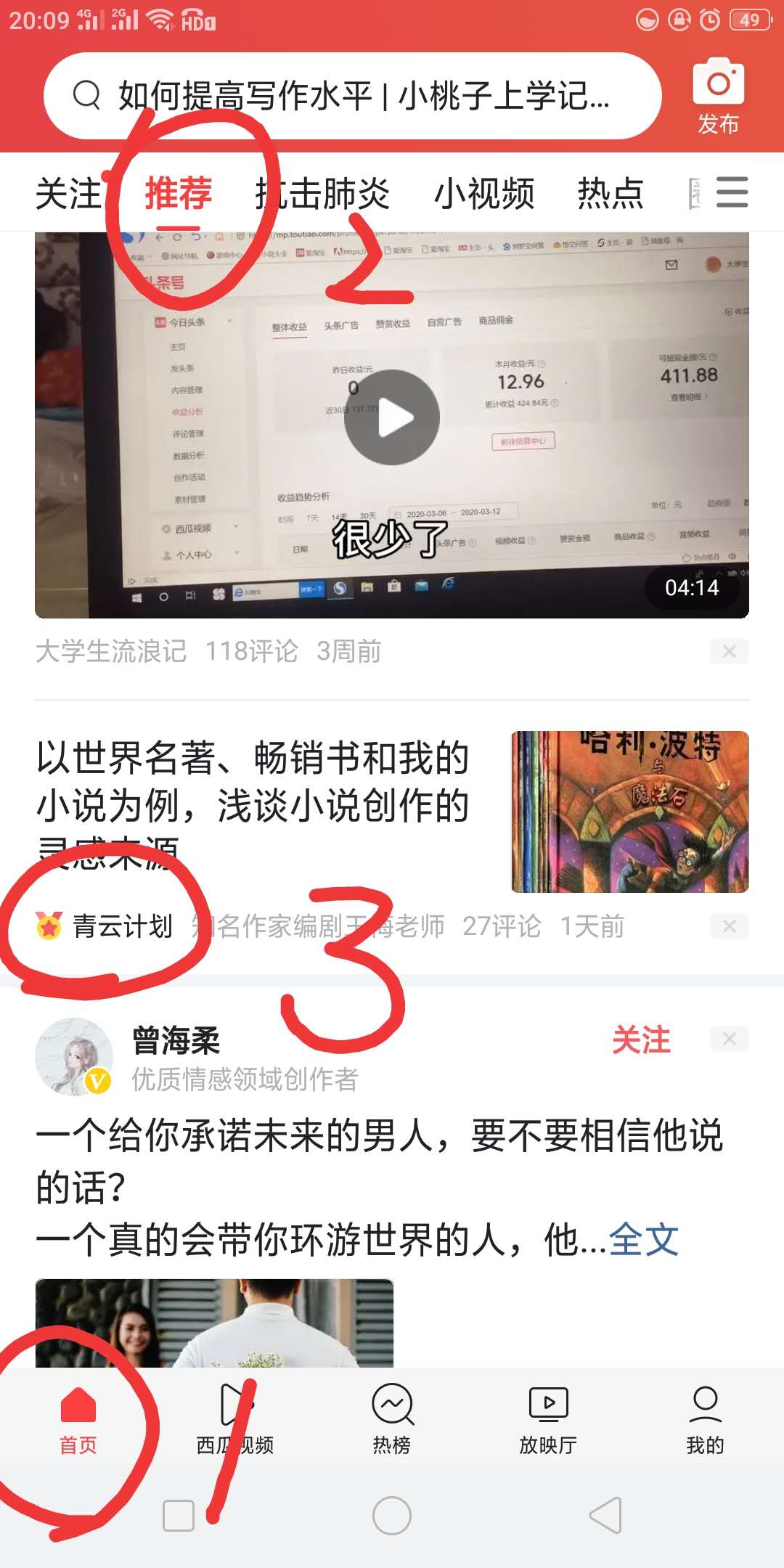Switch to the 小视频 tab
The image size is (784, 1568).
pyautogui.click(x=485, y=192)
